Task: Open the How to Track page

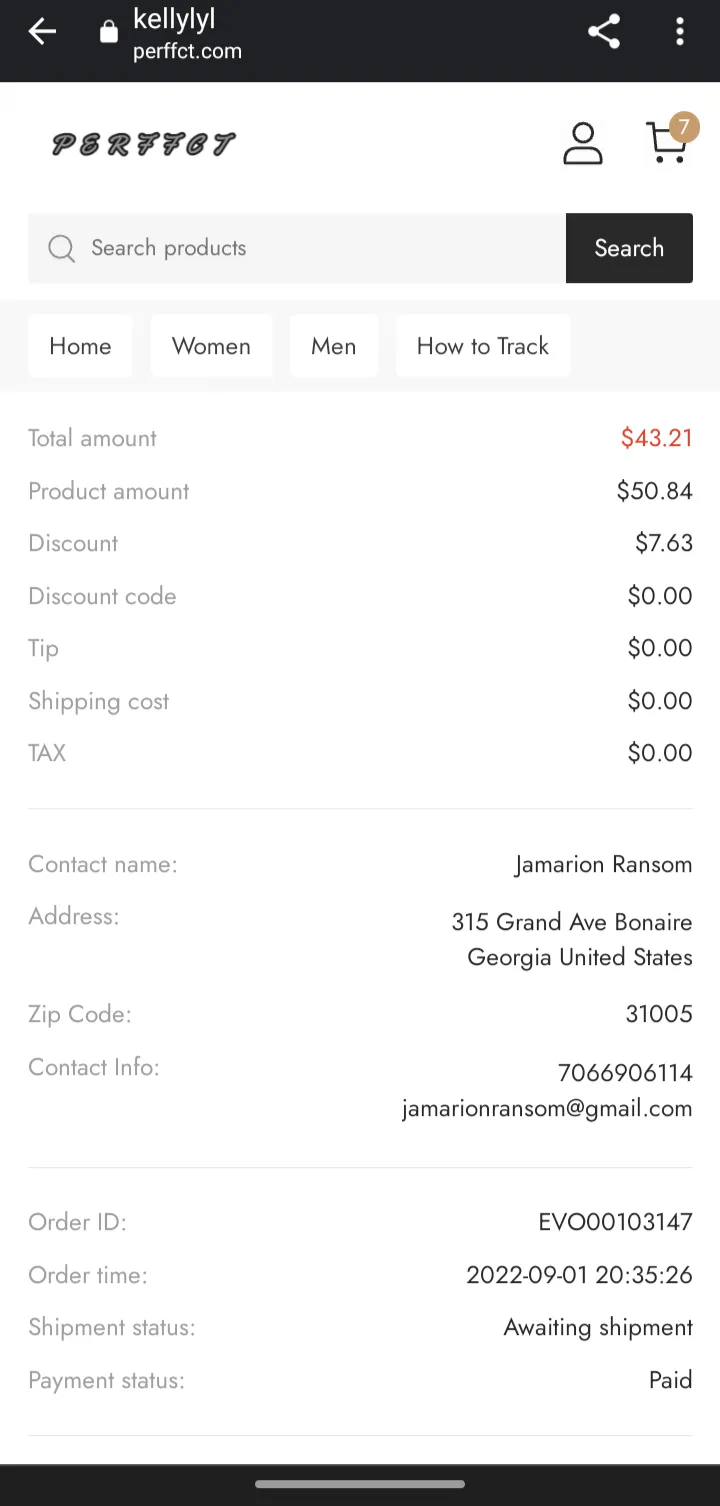Action: 483,346
